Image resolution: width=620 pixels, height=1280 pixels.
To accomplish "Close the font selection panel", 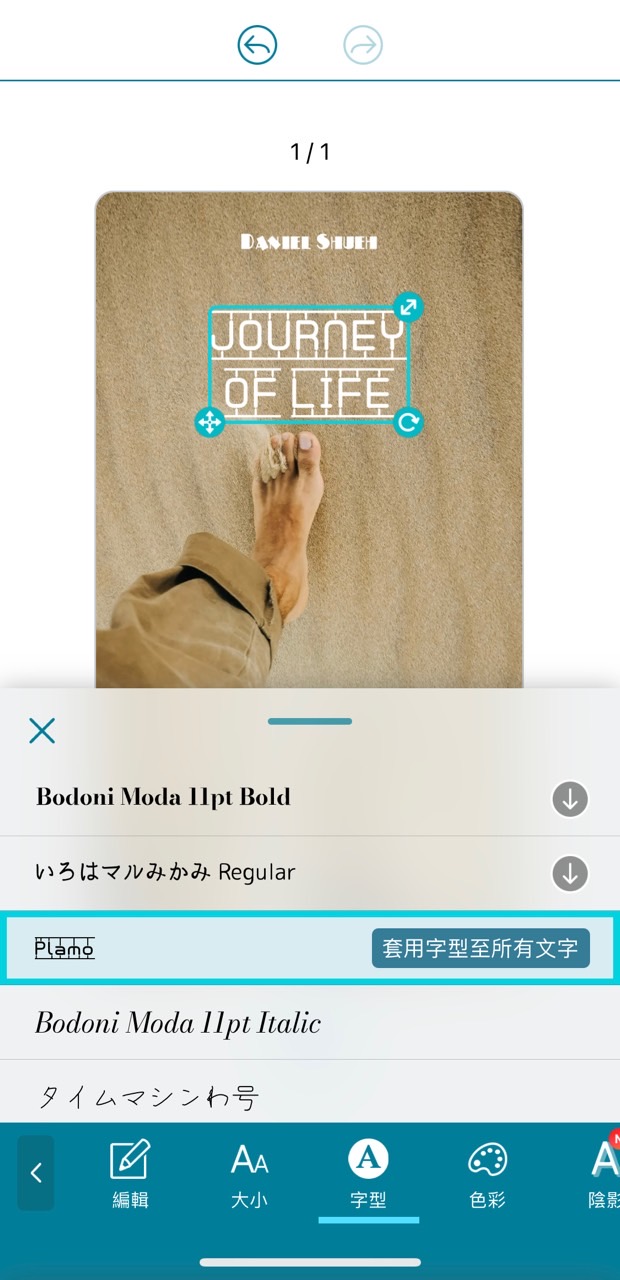I will point(42,731).
